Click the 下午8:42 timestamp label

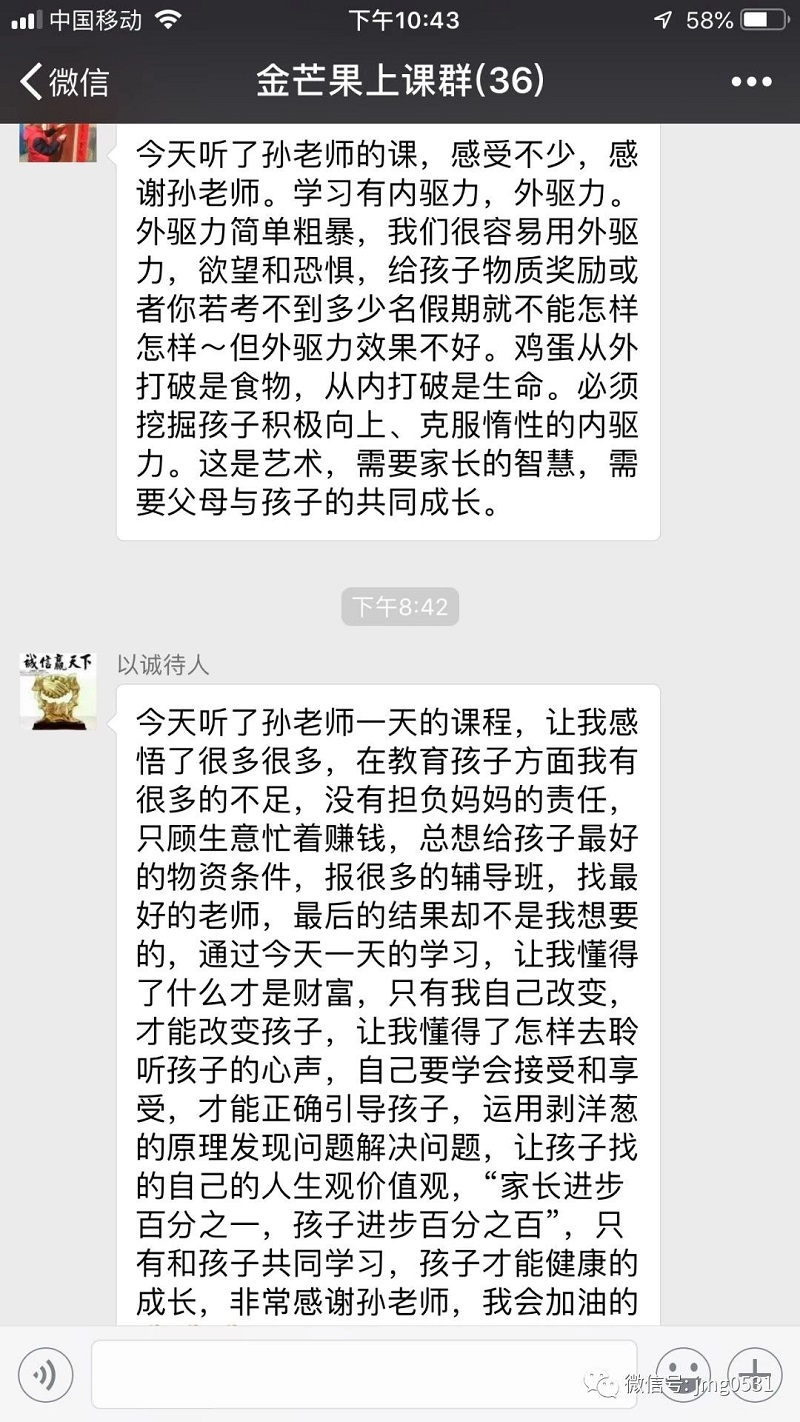400,606
